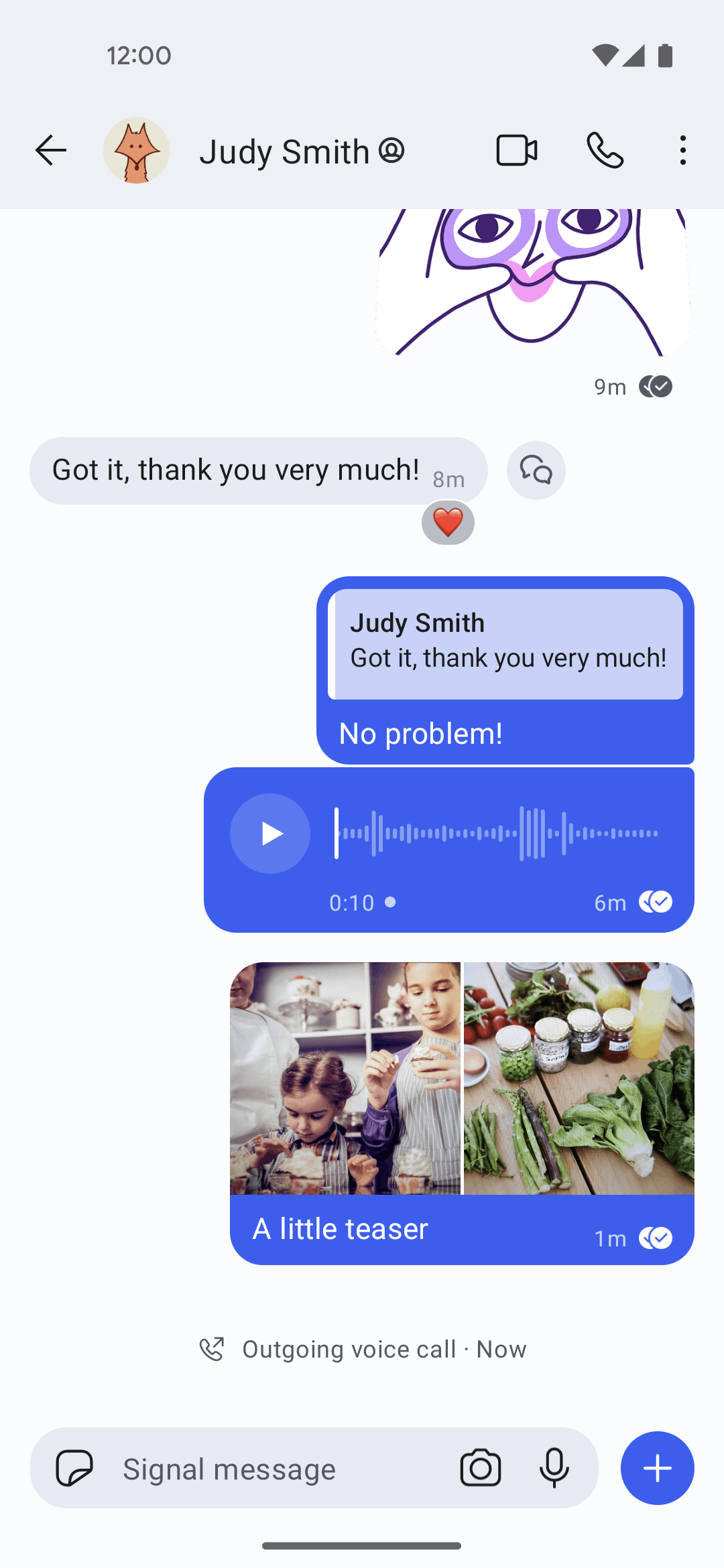Open the sticker sent 9m ago
The image size is (724, 1568).
pyautogui.click(x=533, y=281)
